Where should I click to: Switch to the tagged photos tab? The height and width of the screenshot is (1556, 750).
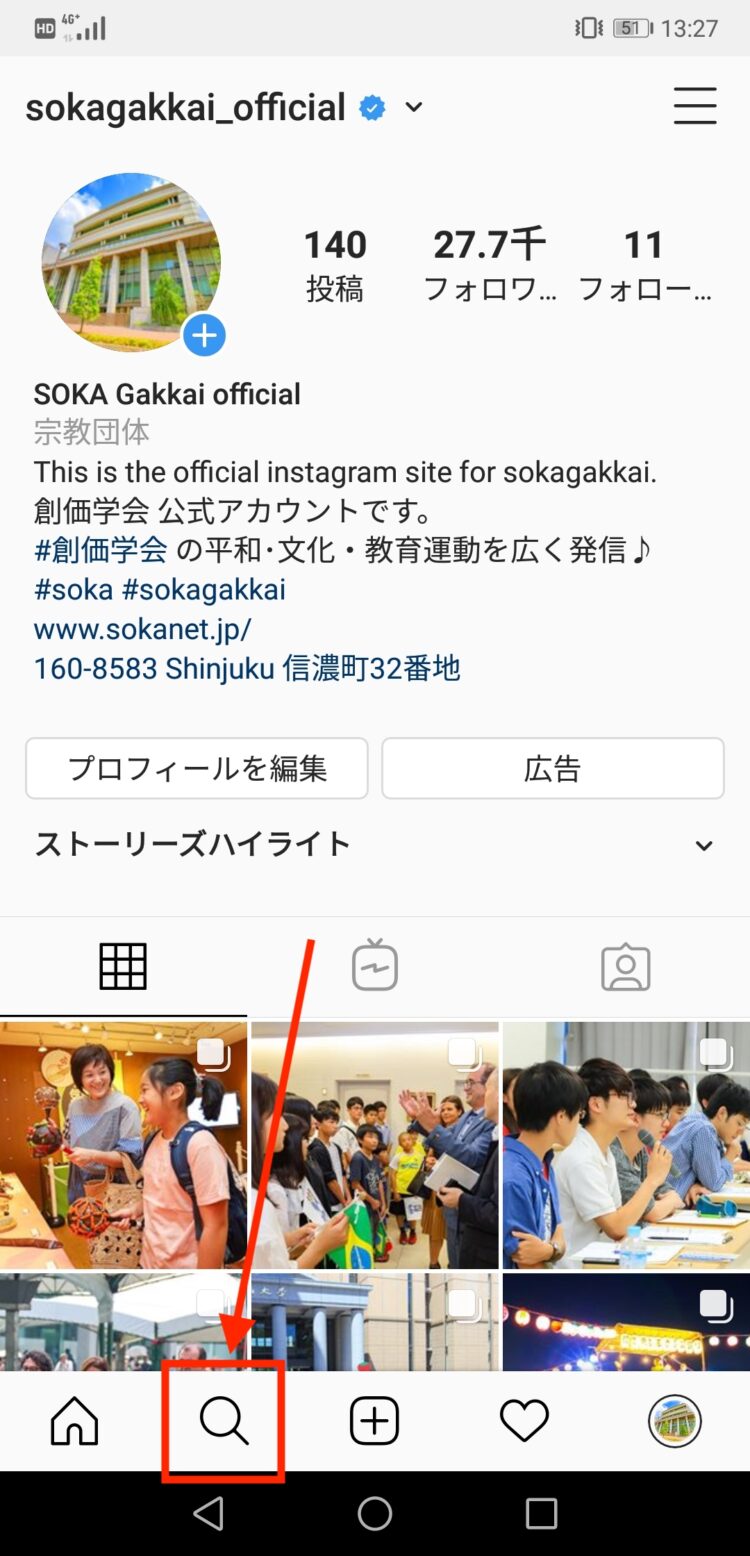click(x=626, y=967)
